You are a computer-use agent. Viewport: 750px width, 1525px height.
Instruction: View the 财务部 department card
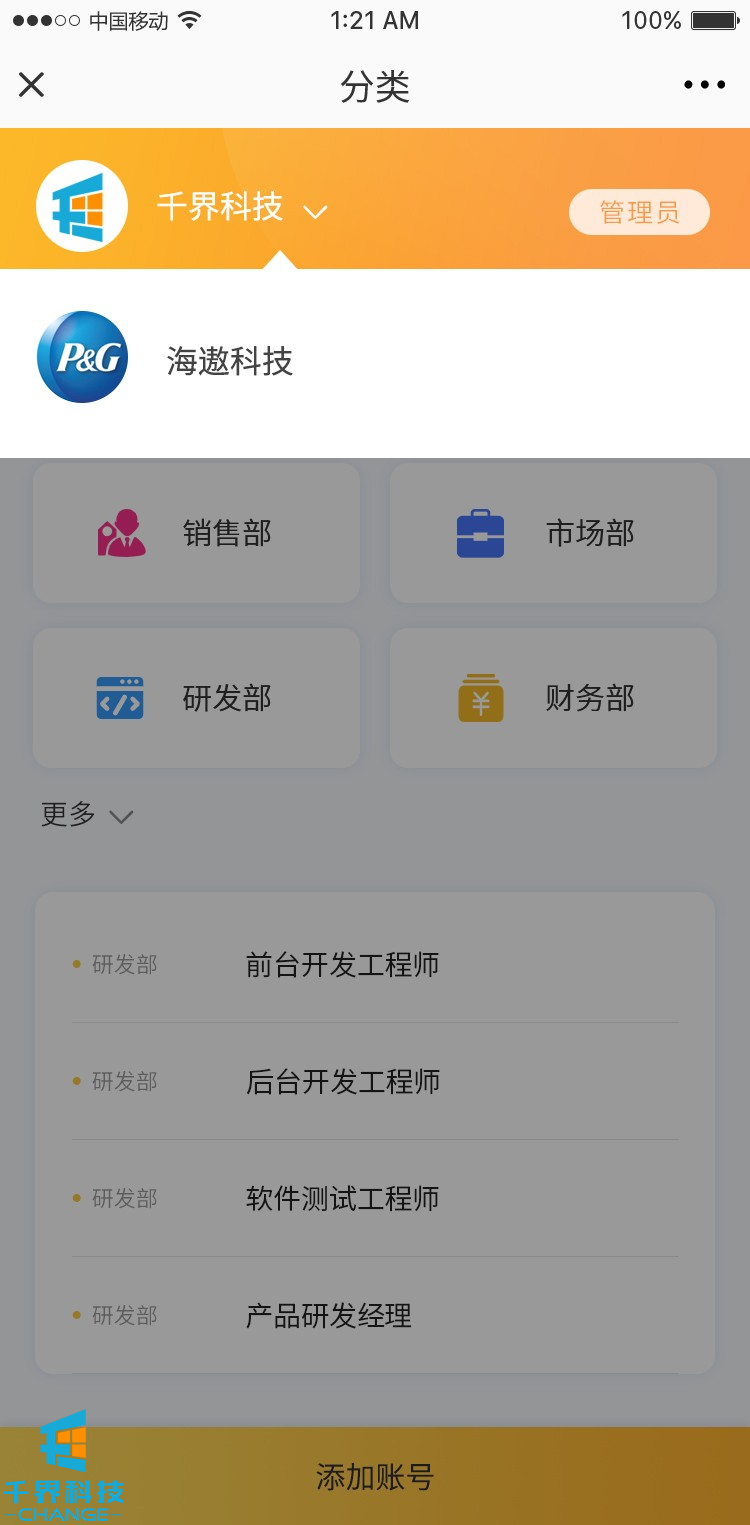coord(553,698)
